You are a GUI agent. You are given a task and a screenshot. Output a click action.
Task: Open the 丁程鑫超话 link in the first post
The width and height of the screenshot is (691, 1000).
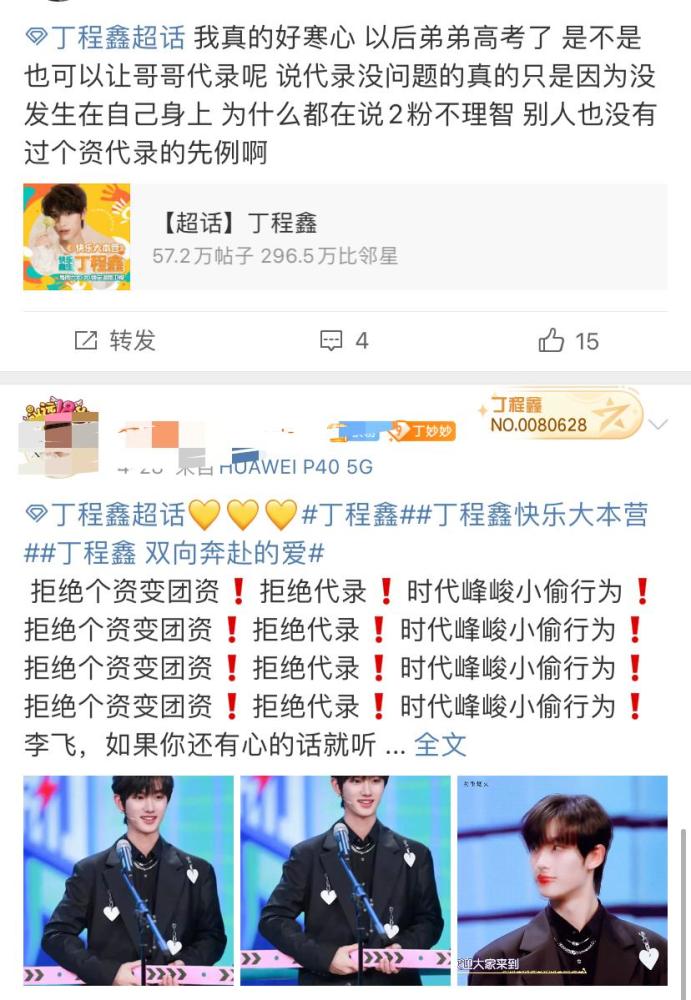pyautogui.click(x=105, y=39)
